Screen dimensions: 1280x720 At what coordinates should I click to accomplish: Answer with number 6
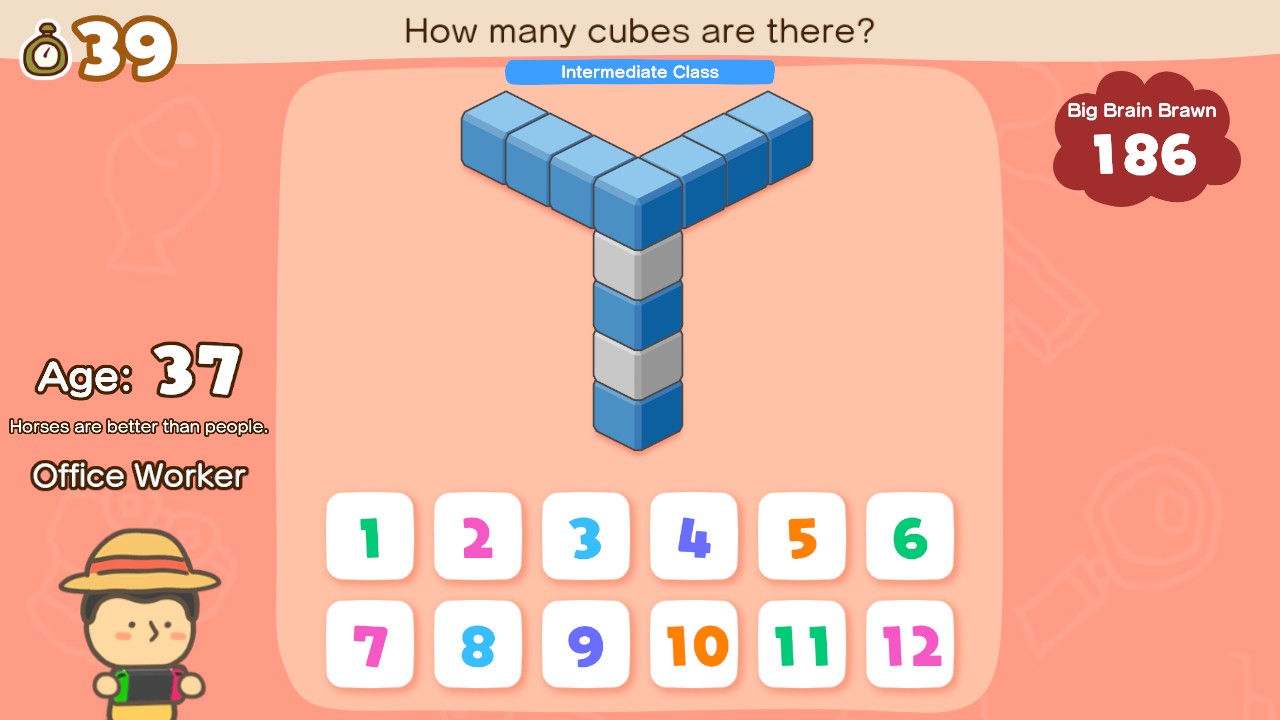(x=910, y=537)
